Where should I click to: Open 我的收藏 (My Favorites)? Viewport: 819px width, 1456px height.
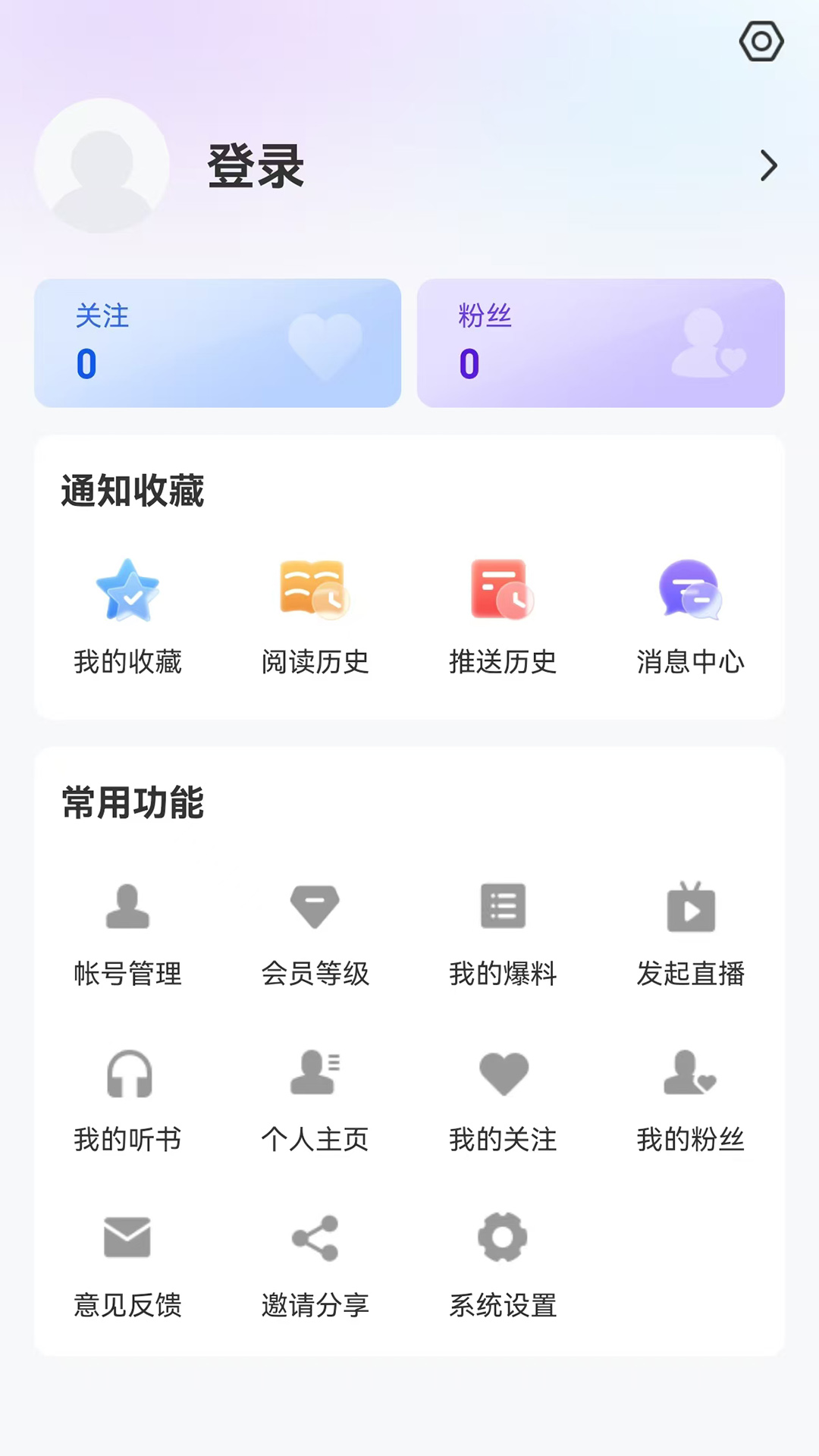127,618
